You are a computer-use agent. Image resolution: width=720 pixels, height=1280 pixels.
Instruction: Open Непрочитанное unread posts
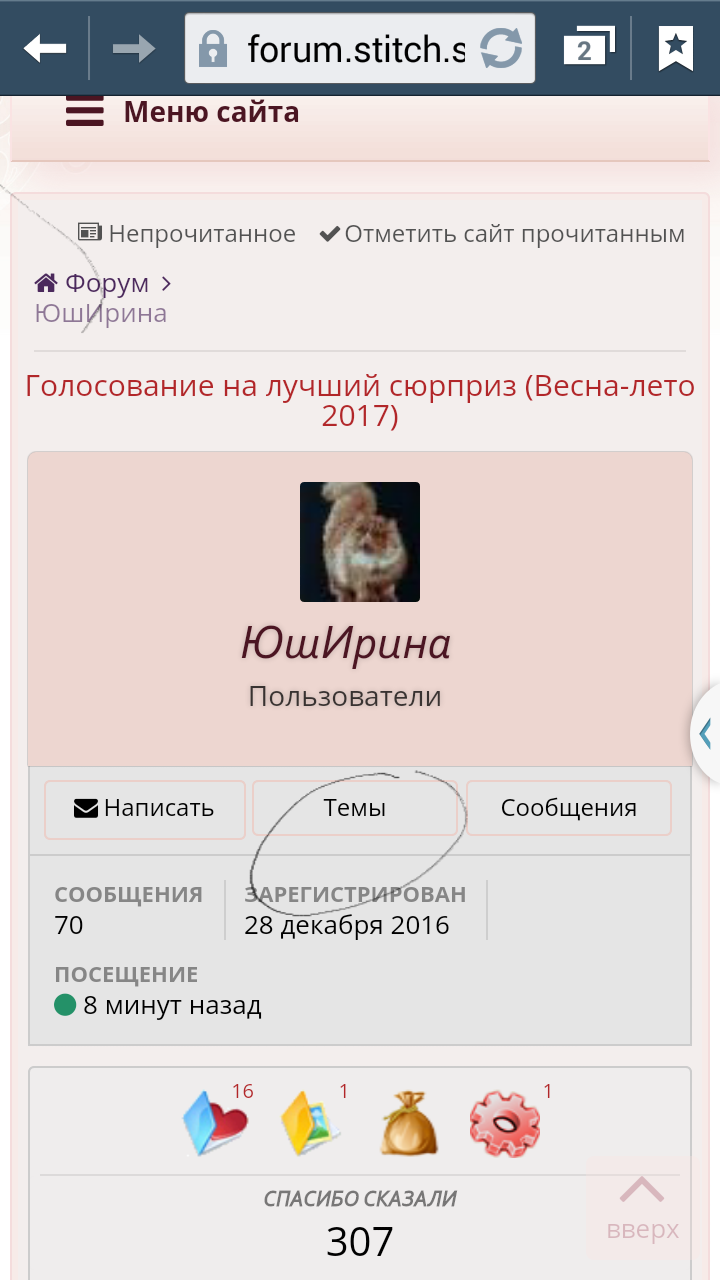188,234
